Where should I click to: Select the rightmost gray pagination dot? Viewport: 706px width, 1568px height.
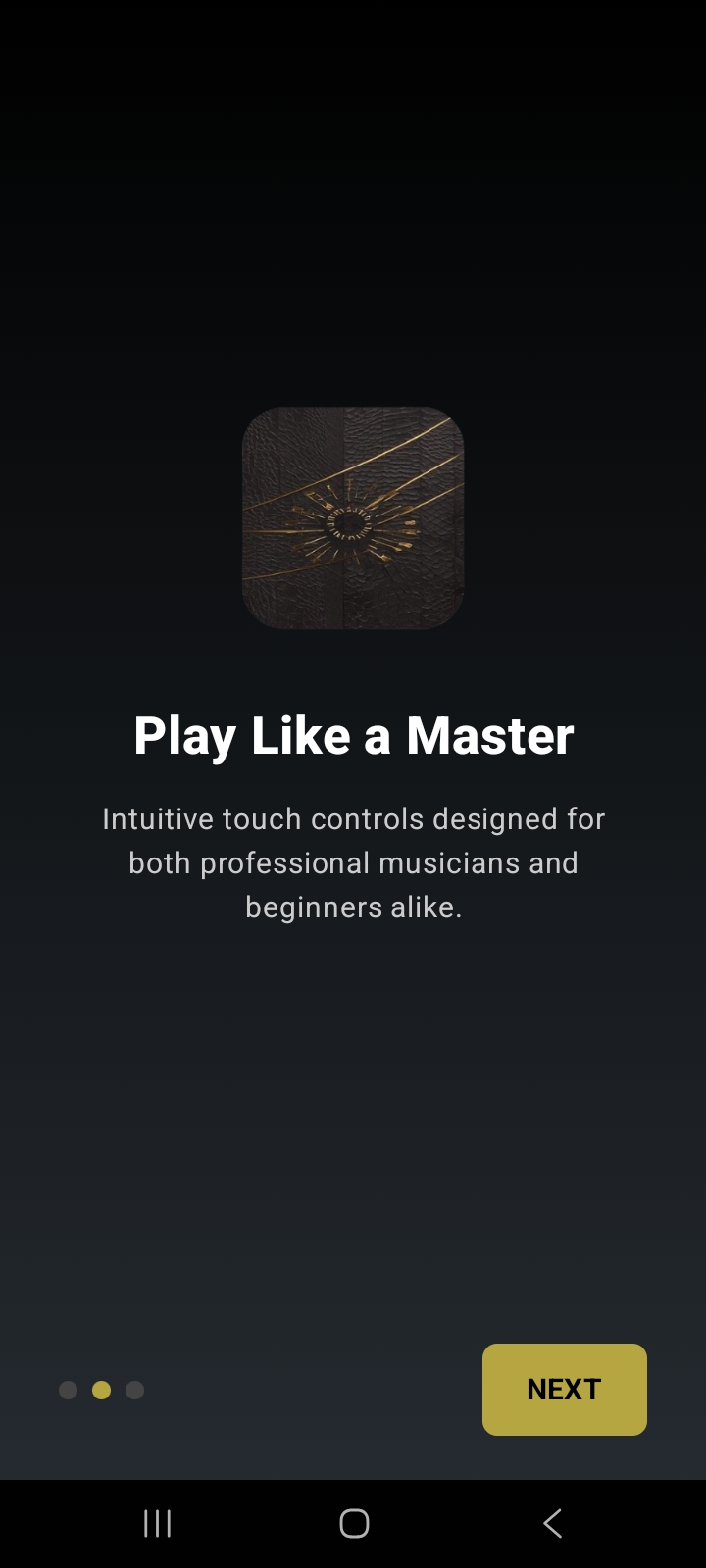134,1390
